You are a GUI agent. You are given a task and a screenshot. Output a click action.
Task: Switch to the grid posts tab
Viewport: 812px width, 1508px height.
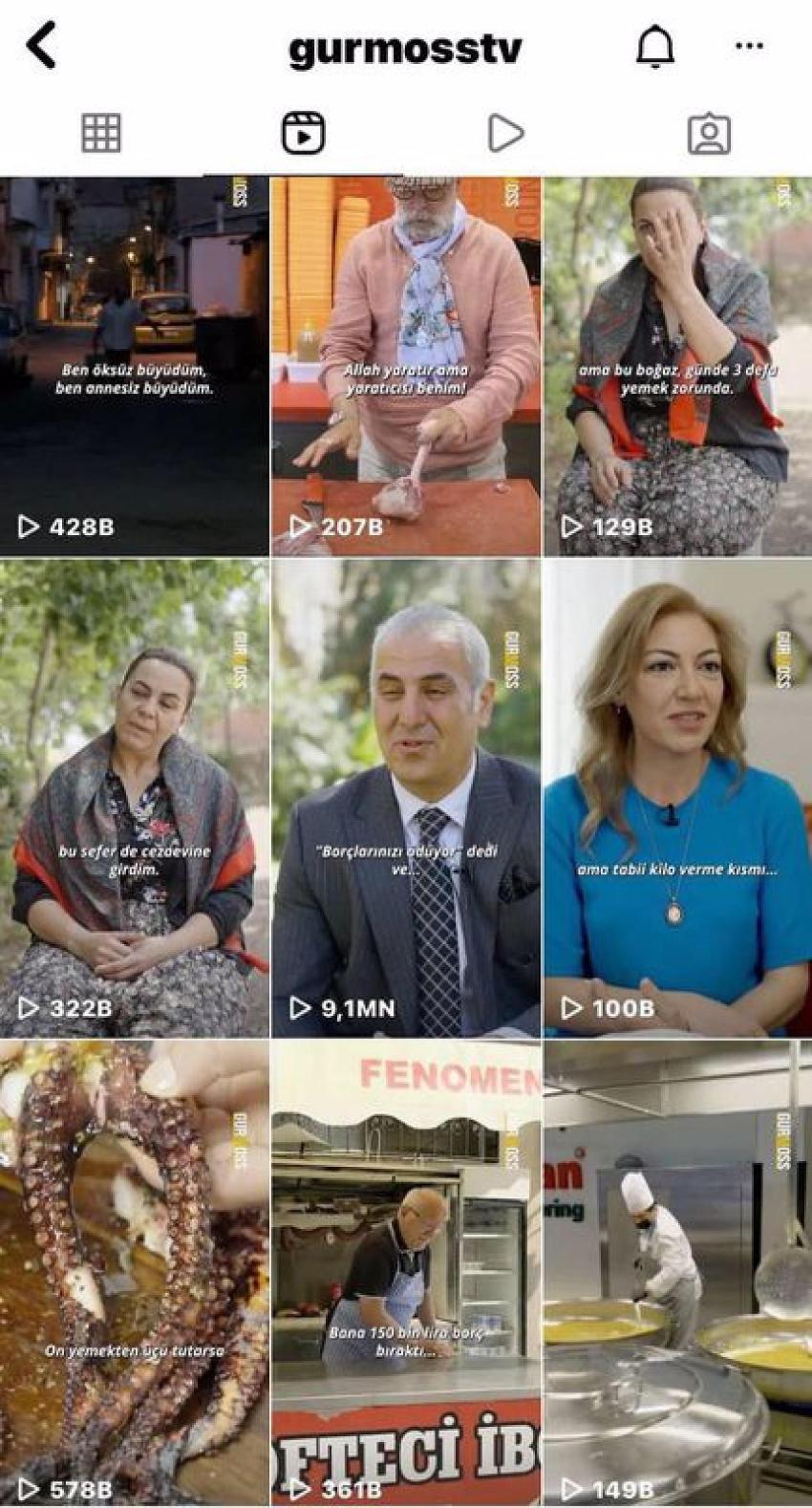[x=101, y=134]
